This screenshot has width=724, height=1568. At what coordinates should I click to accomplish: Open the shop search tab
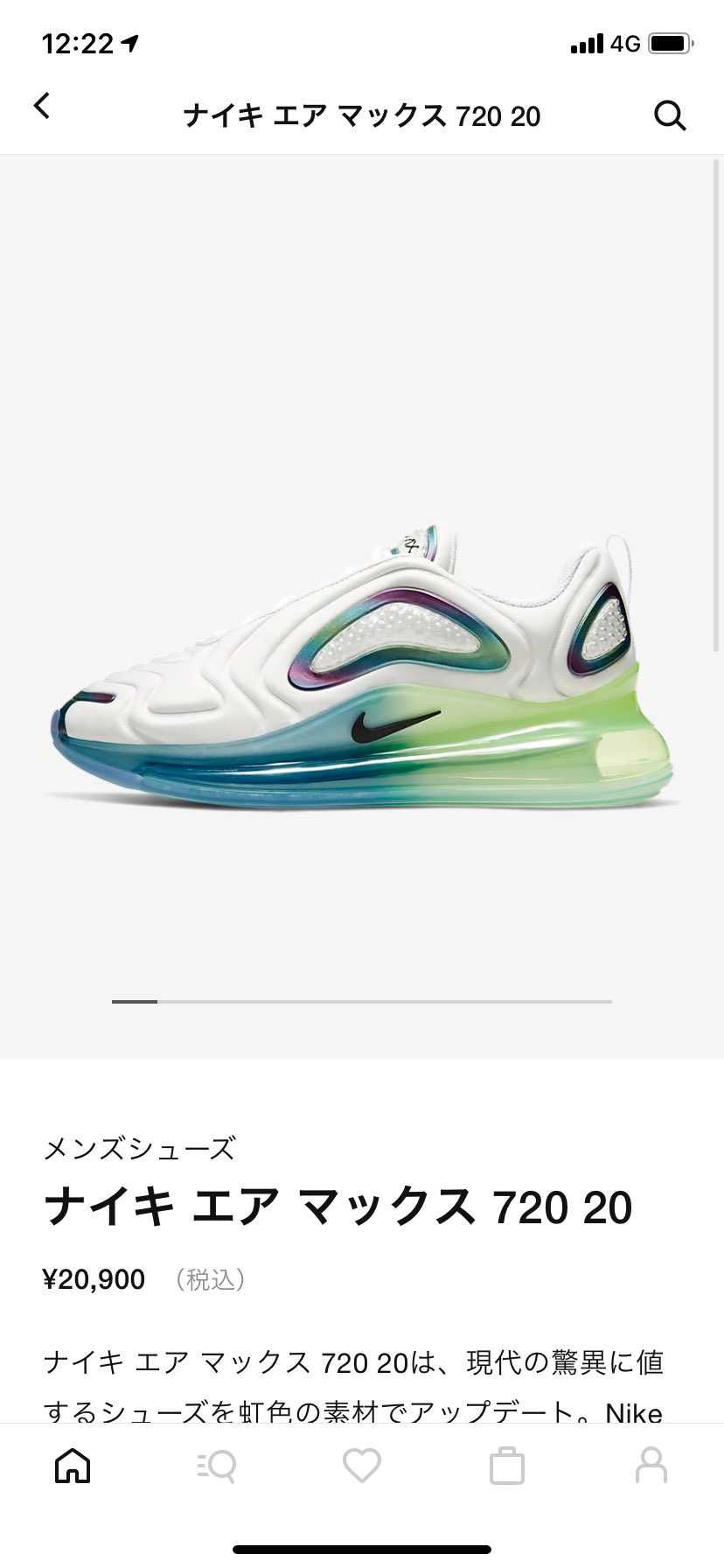pyautogui.click(x=216, y=1465)
